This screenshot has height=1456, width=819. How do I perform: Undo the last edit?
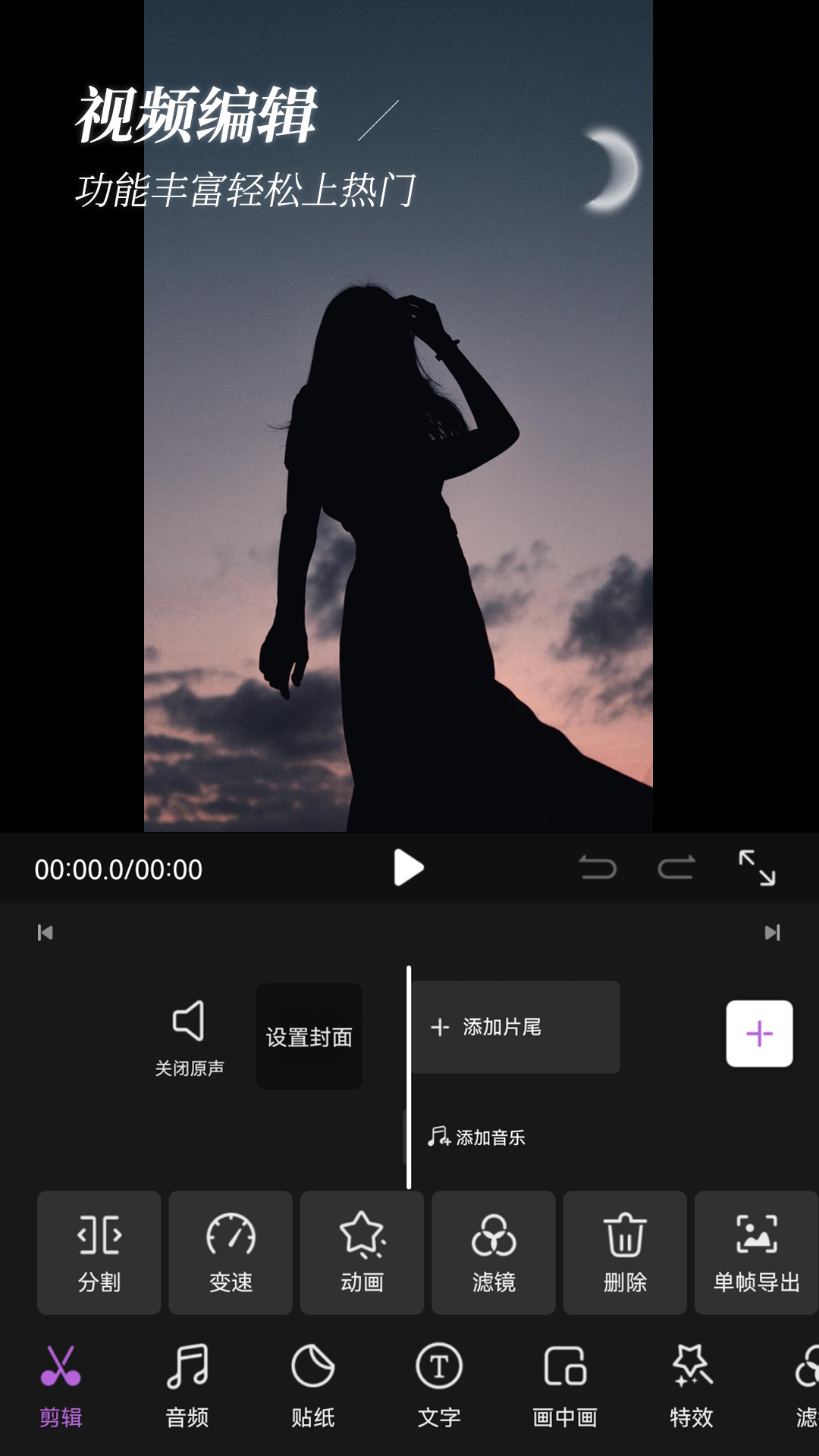[x=598, y=868]
